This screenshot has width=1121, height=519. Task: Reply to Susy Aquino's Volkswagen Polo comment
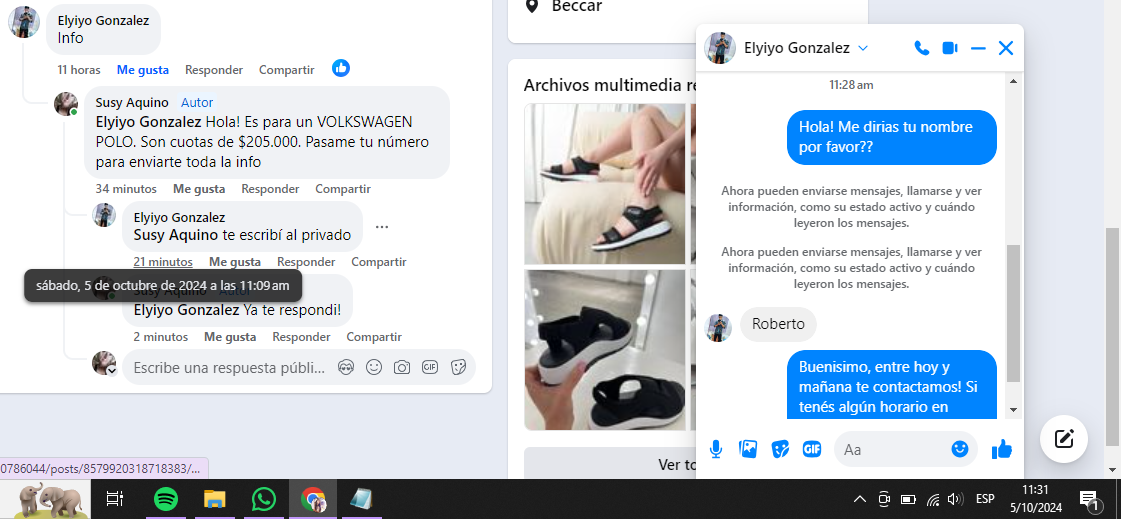pyautogui.click(x=270, y=188)
